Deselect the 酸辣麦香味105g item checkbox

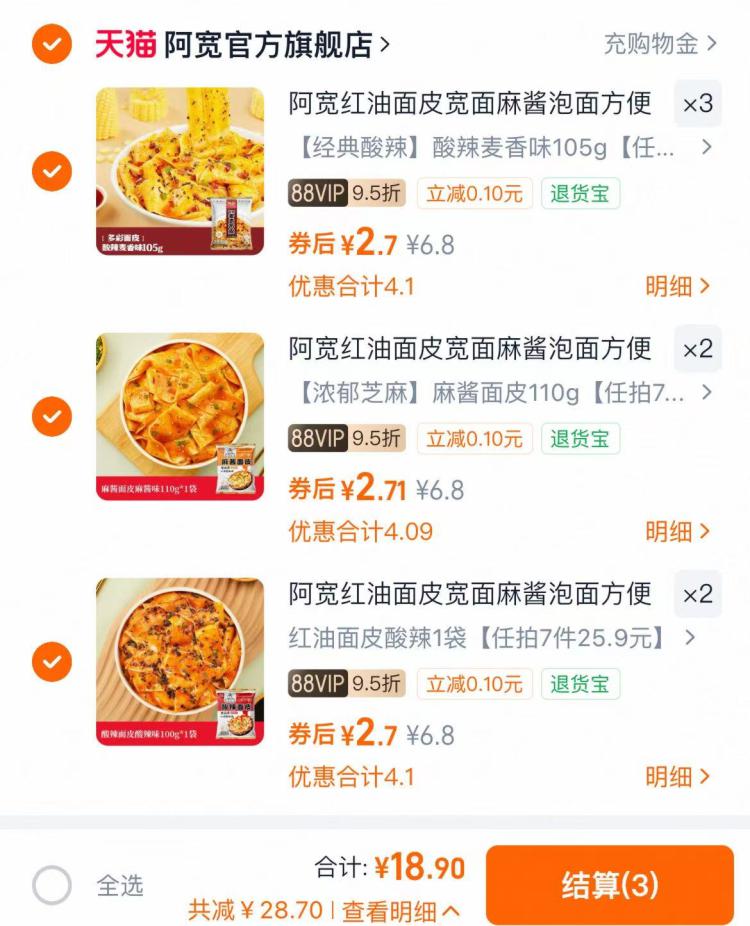click(51, 171)
